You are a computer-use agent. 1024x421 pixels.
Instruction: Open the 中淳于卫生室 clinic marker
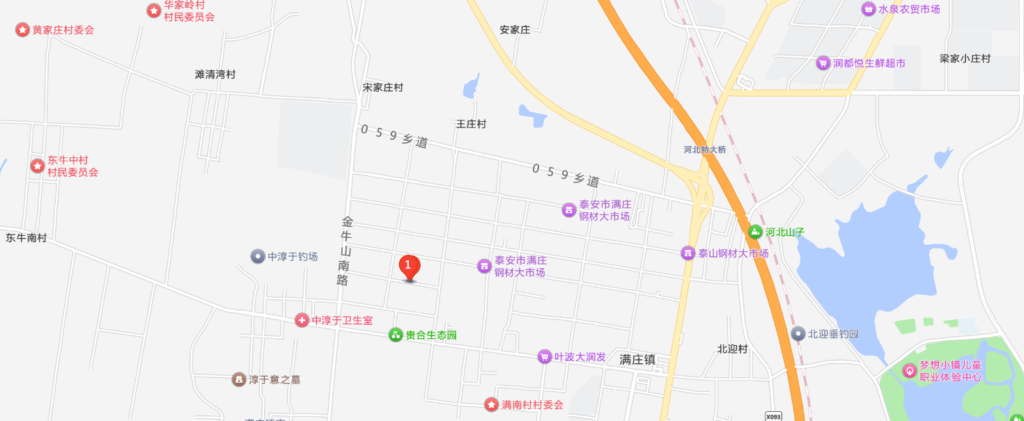302,320
